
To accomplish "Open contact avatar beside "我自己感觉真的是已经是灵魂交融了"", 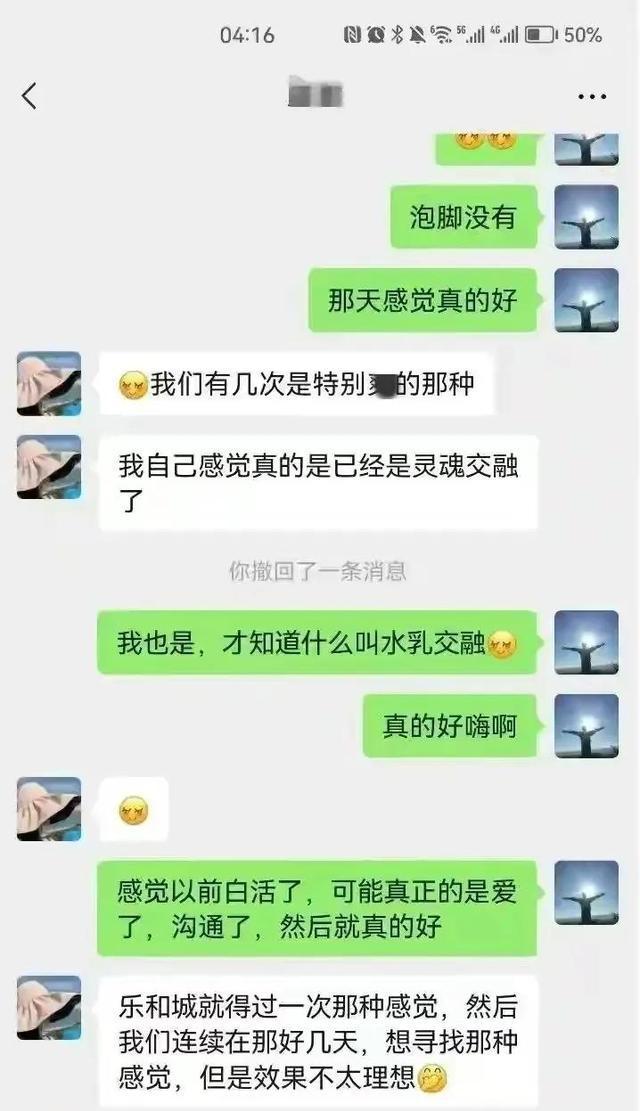I will (49, 466).
